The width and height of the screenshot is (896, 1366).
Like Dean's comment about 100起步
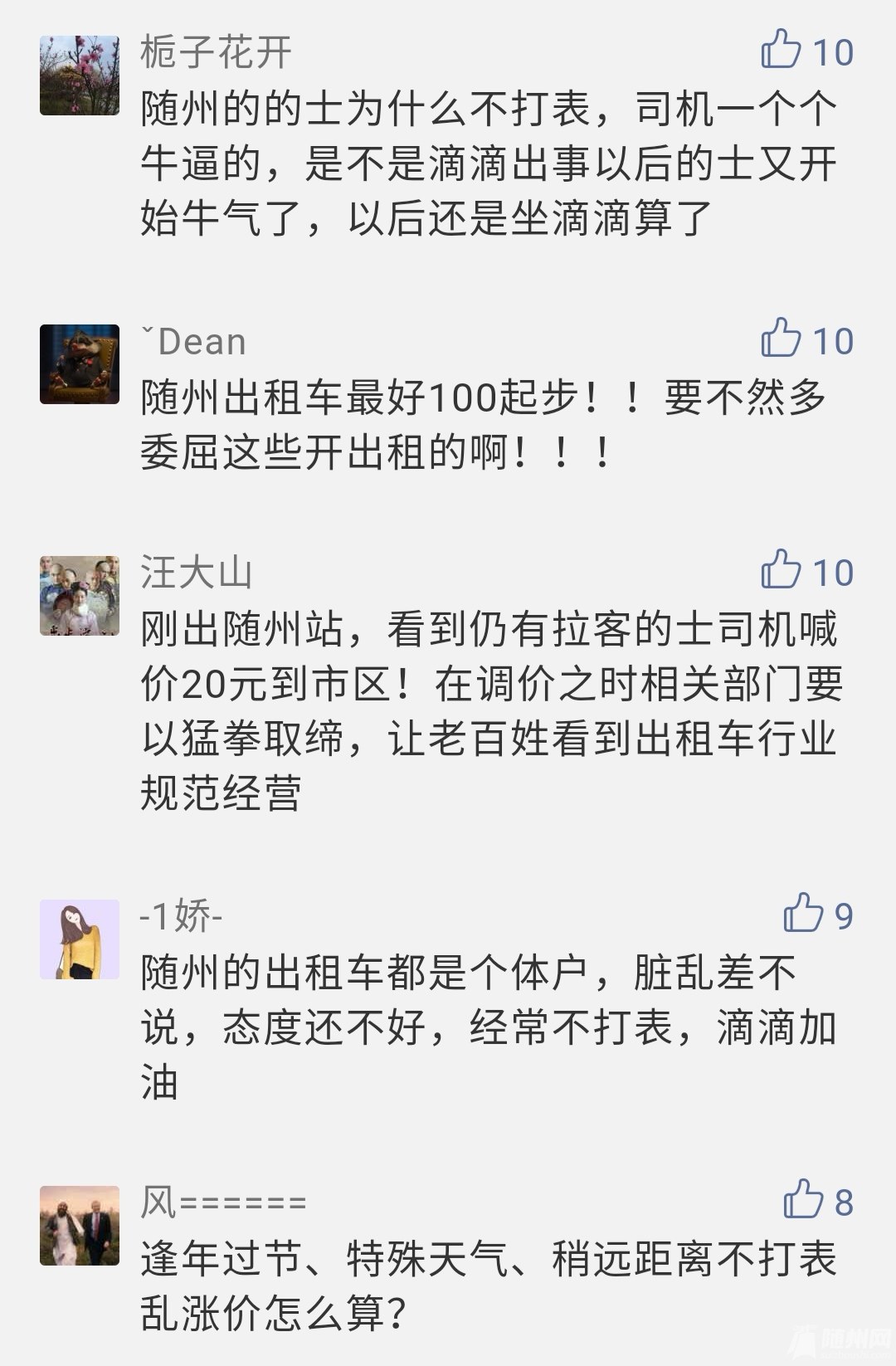pos(781,338)
